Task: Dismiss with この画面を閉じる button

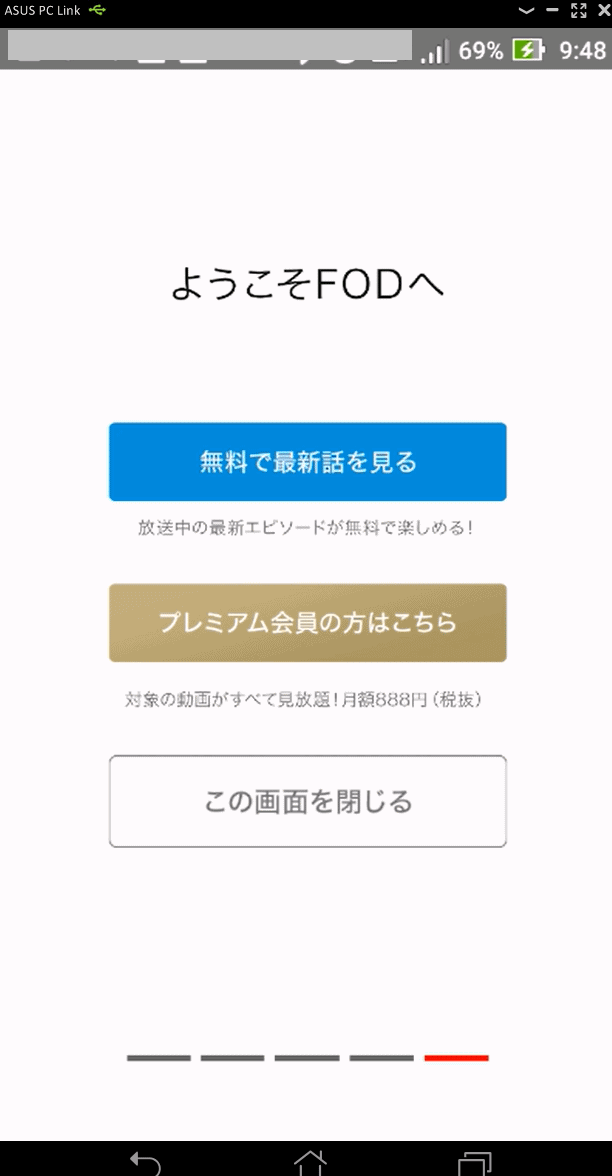Action: click(308, 801)
